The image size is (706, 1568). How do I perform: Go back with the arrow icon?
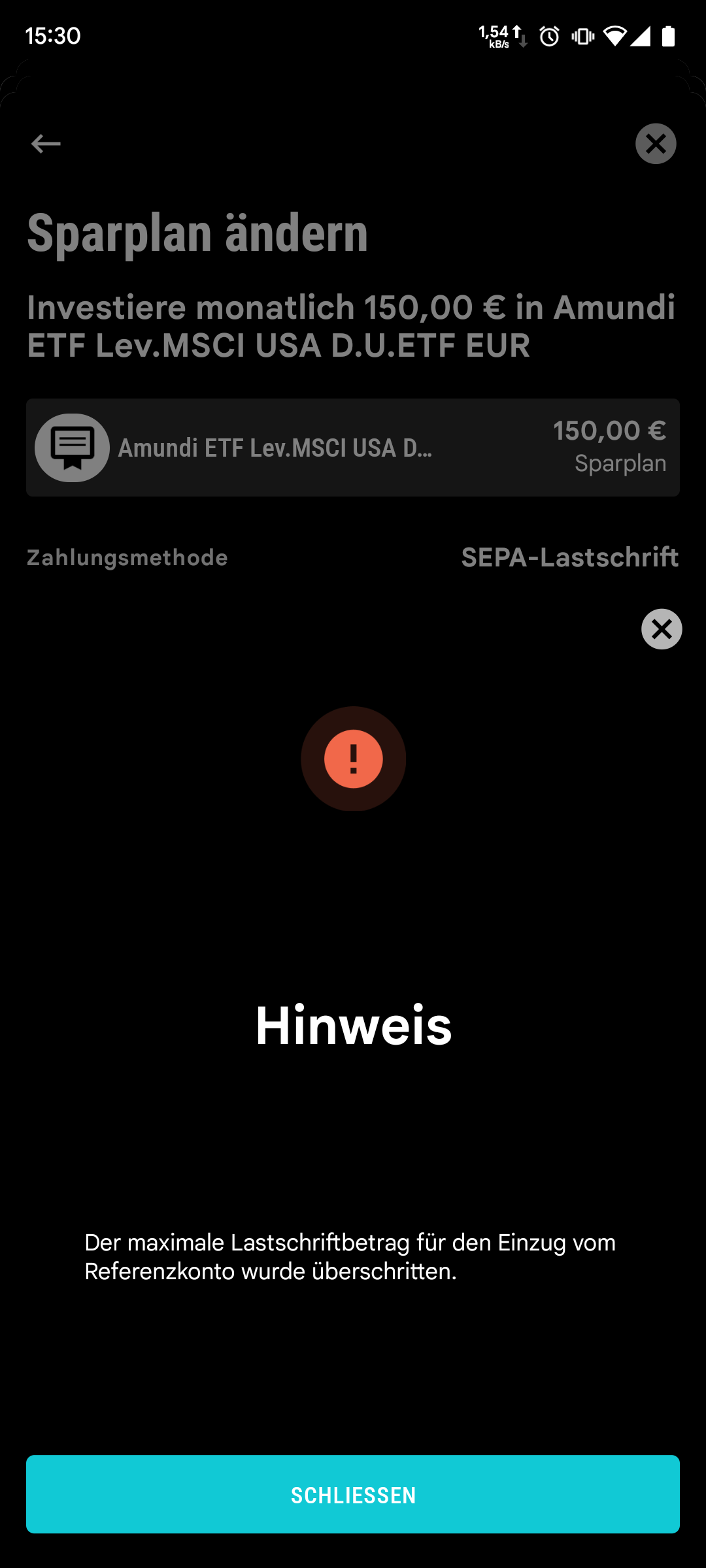pyautogui.click(x=46, y=144)
